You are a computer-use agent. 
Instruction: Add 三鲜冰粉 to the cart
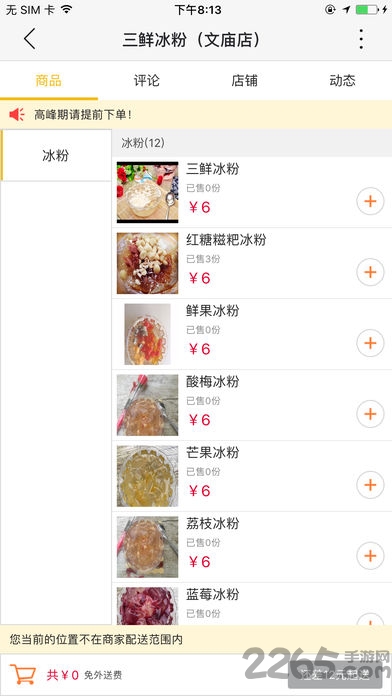point(370,201)
